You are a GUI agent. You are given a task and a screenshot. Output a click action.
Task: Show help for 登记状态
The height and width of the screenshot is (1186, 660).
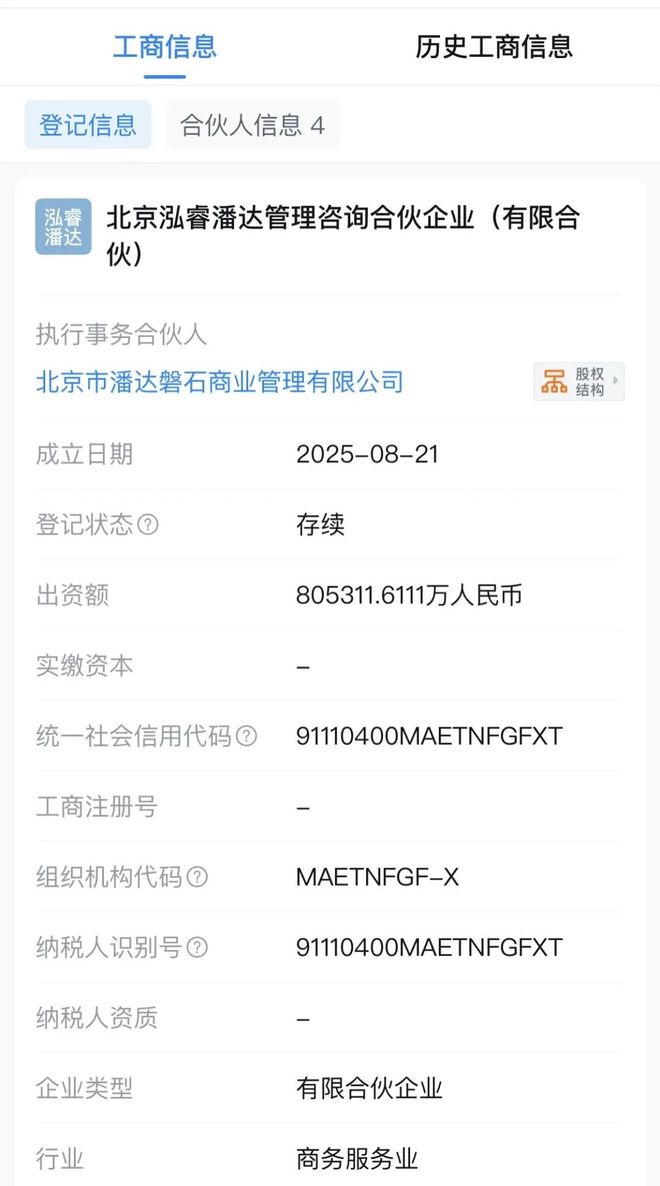pyautogui.click(x=148, y=525)
